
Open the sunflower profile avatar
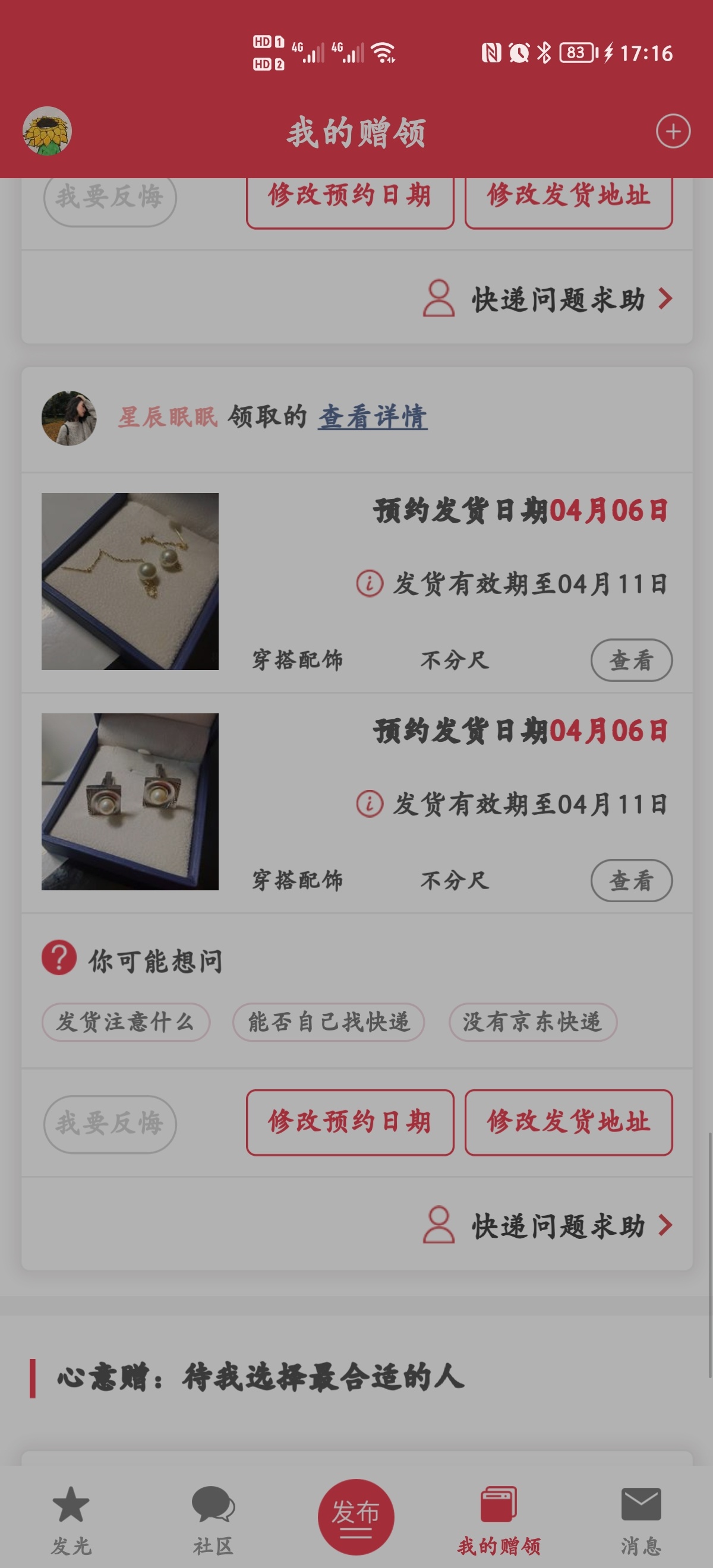pos(47,131)
